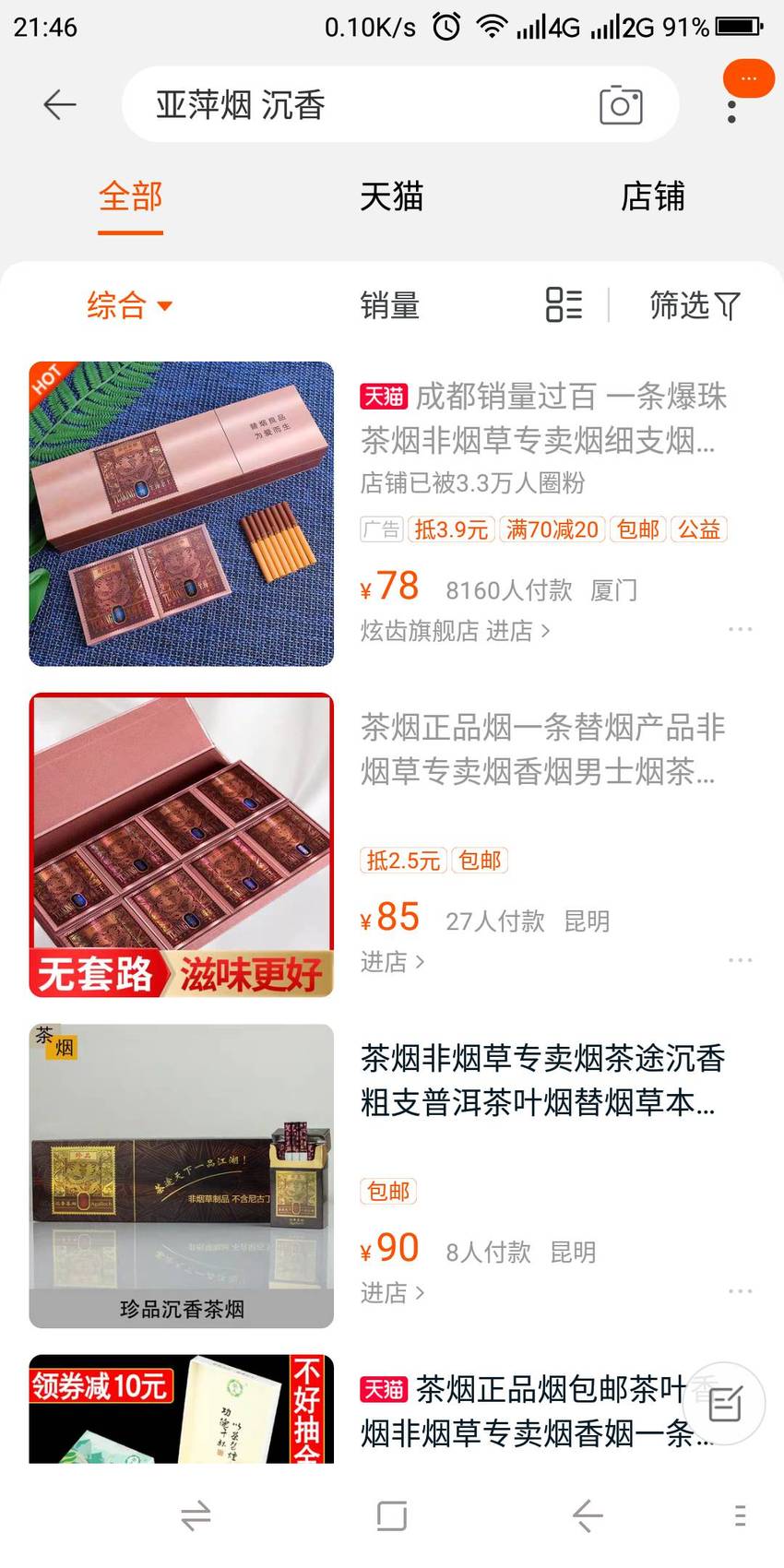Open camera image search
Viewport: 784px width, 1568px height.
pos(621,105)
